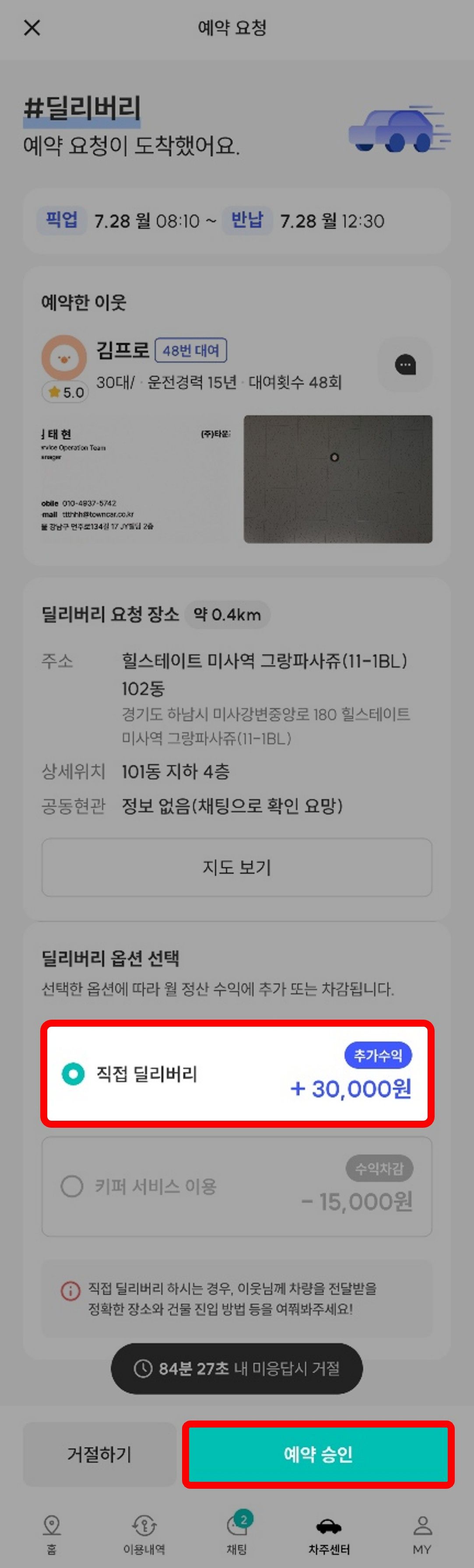The height and width of the screenshot is (1568, 474).
Task: Open chat with 김프로 via bubble icon
Action: click(405, 365)
